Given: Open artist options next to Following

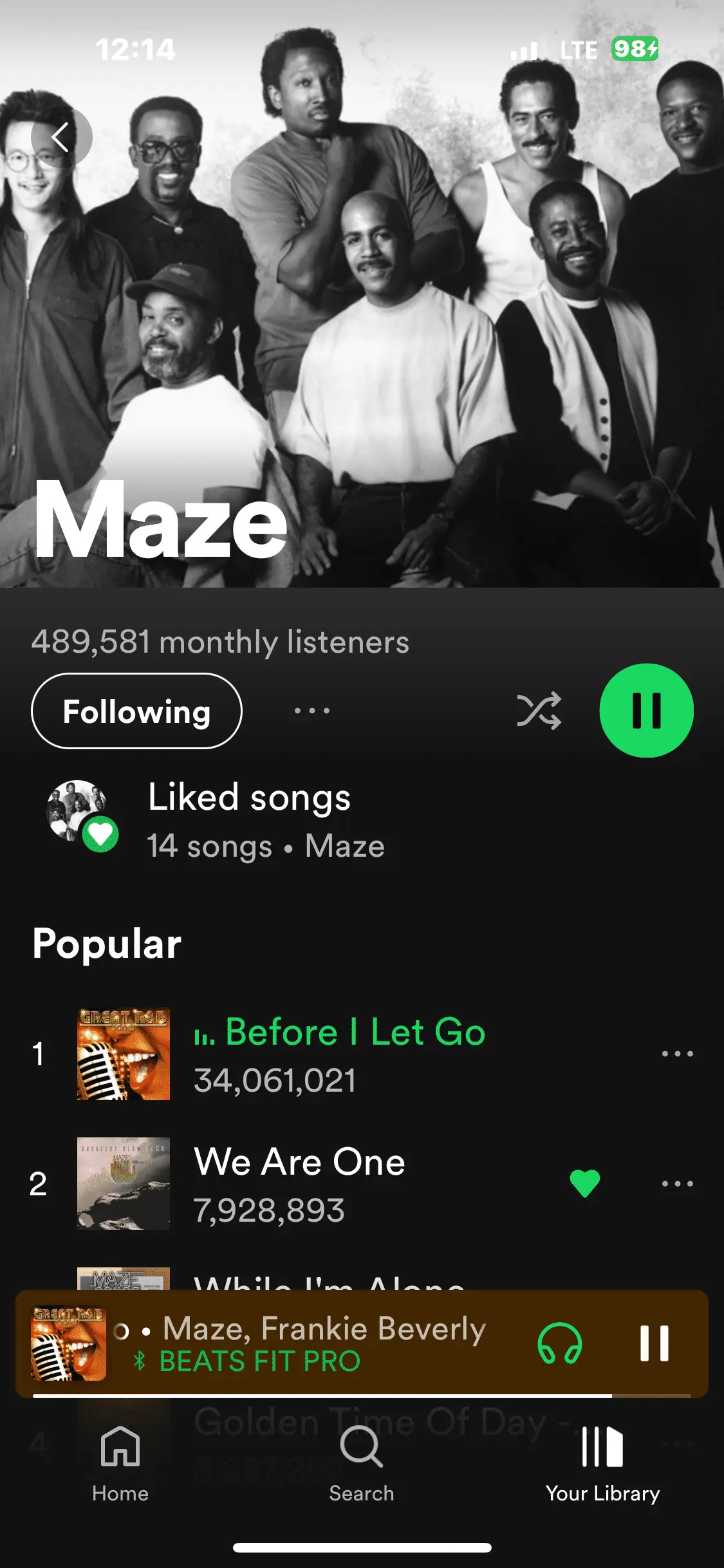Looking at the screenshot, I should (x=312, y=711).
